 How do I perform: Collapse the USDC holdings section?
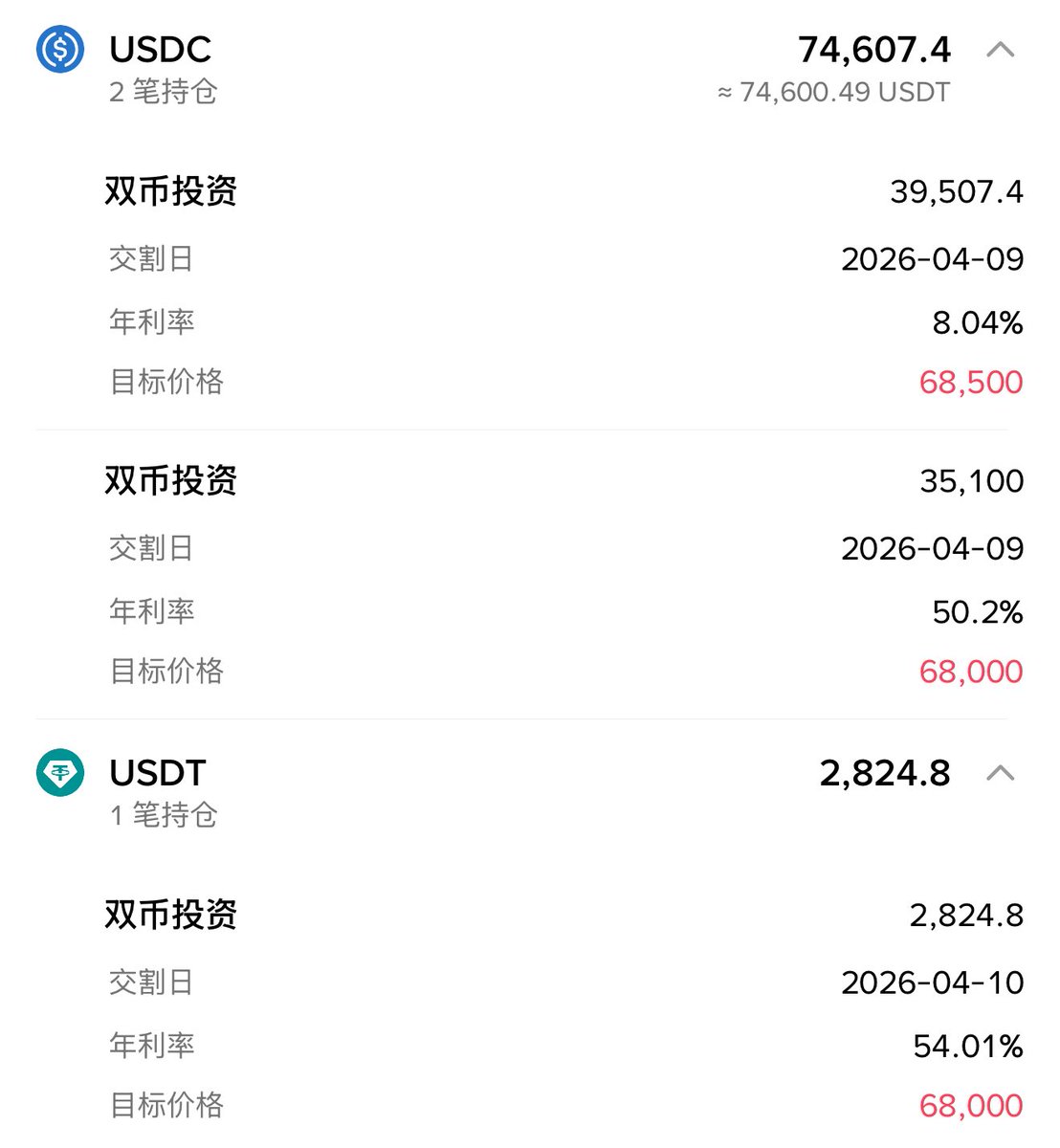tap(1000, 50)
